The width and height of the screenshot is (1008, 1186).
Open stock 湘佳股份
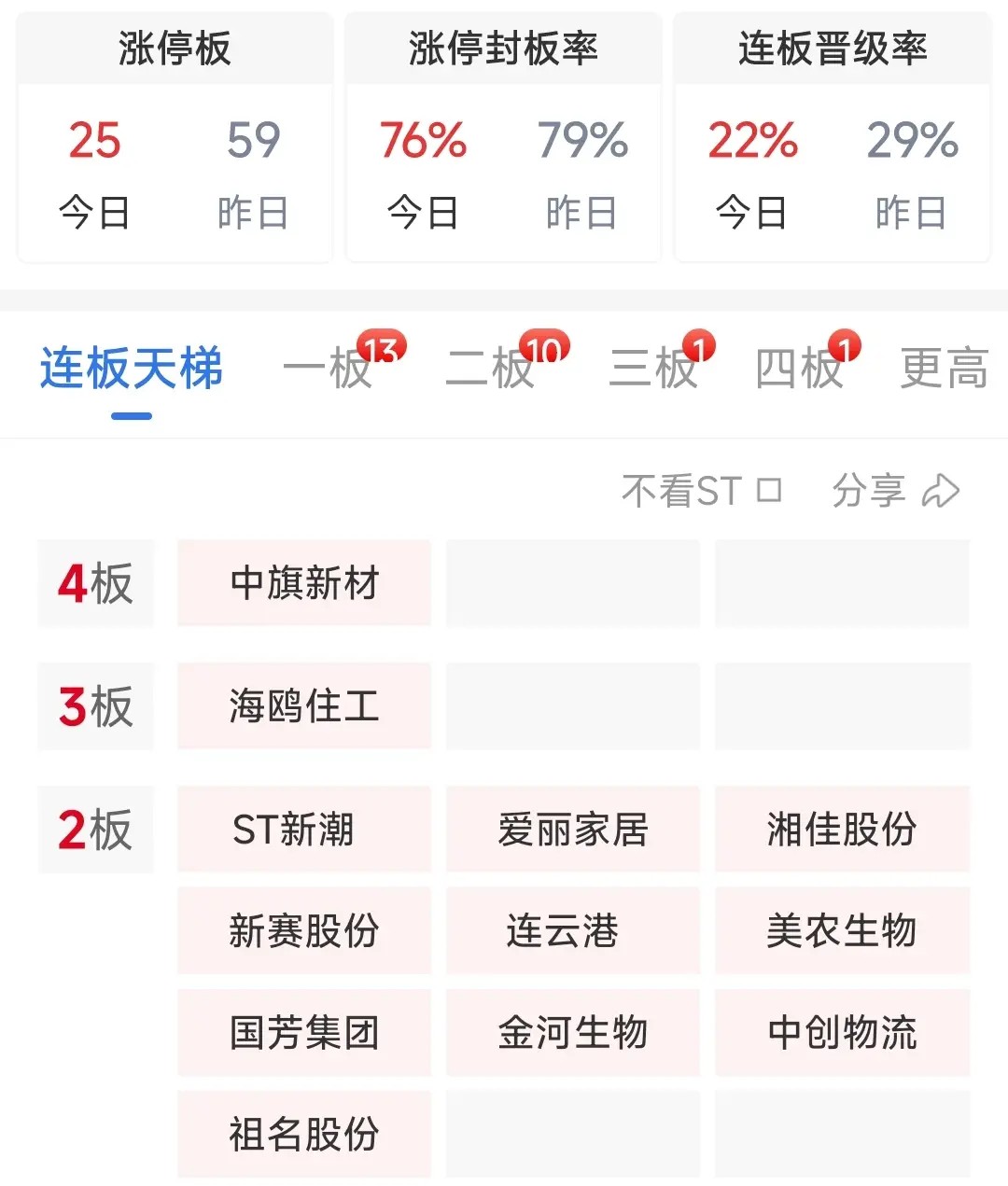(842, 830)
